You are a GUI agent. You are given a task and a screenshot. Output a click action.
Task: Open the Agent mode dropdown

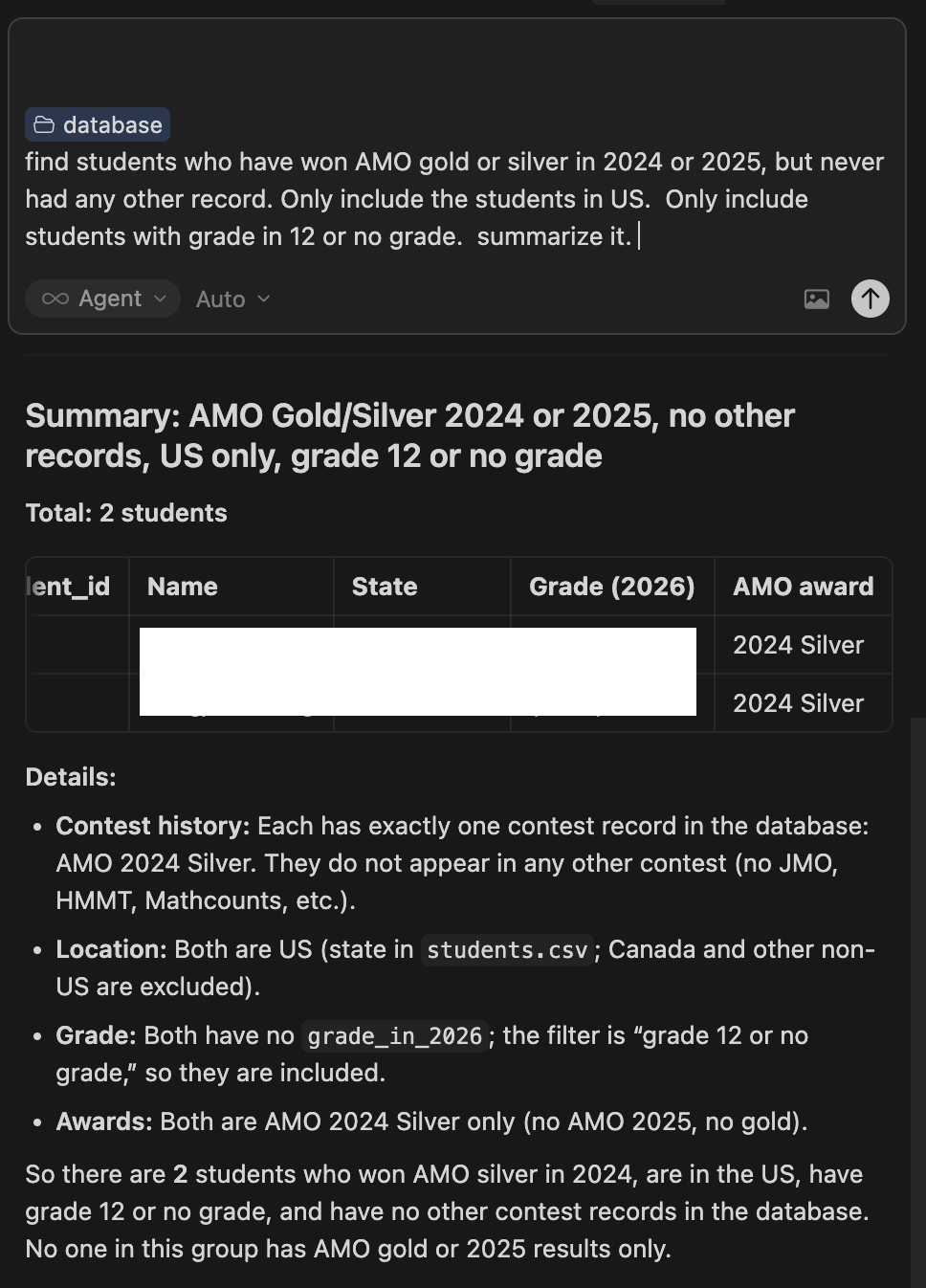click(103, 299)
